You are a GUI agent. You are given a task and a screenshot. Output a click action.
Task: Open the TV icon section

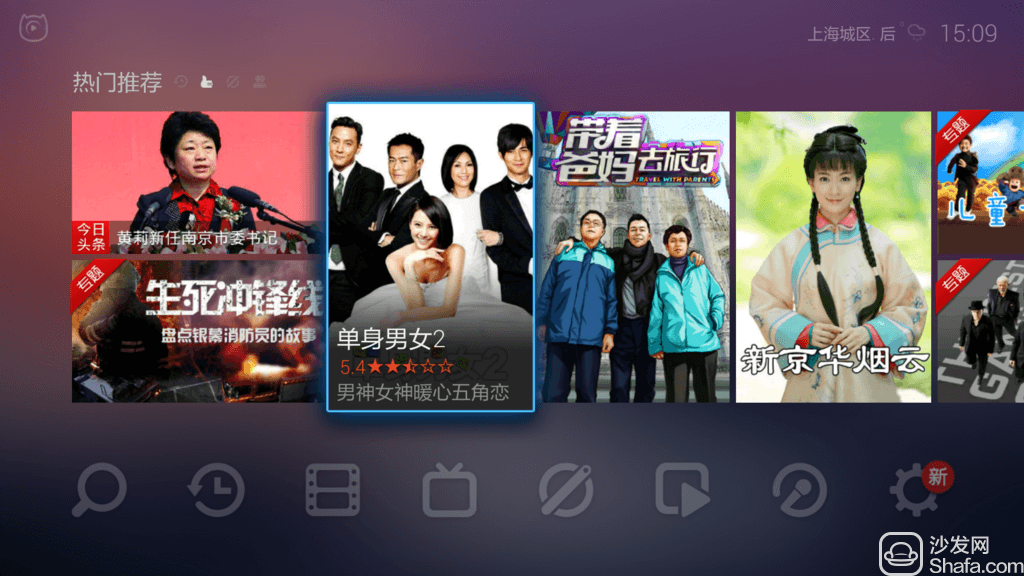pyautogui.click(x=449, y=491)
